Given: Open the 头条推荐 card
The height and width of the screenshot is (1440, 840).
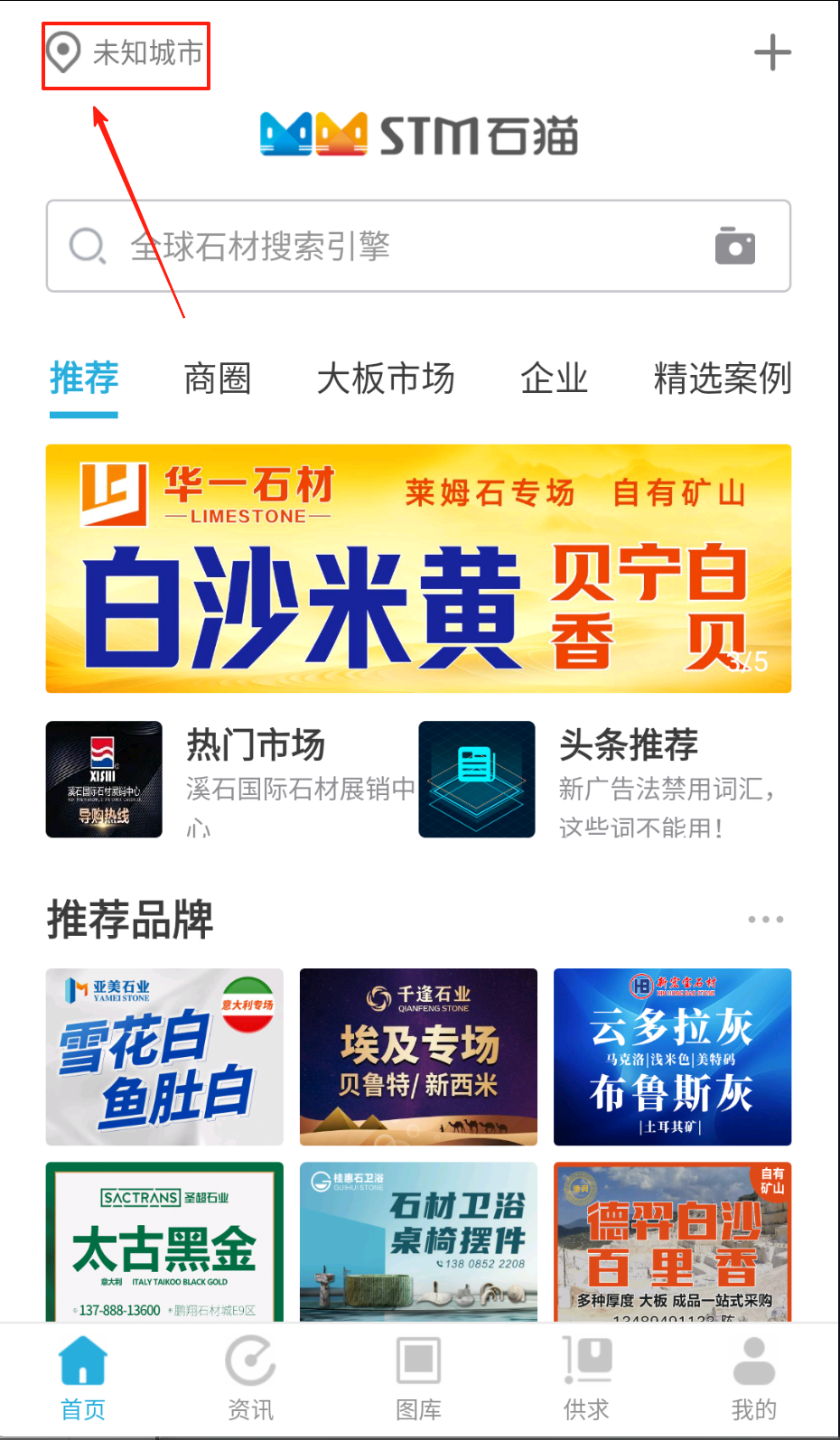Looking at the screenshot, I should (x=605, y=779).
